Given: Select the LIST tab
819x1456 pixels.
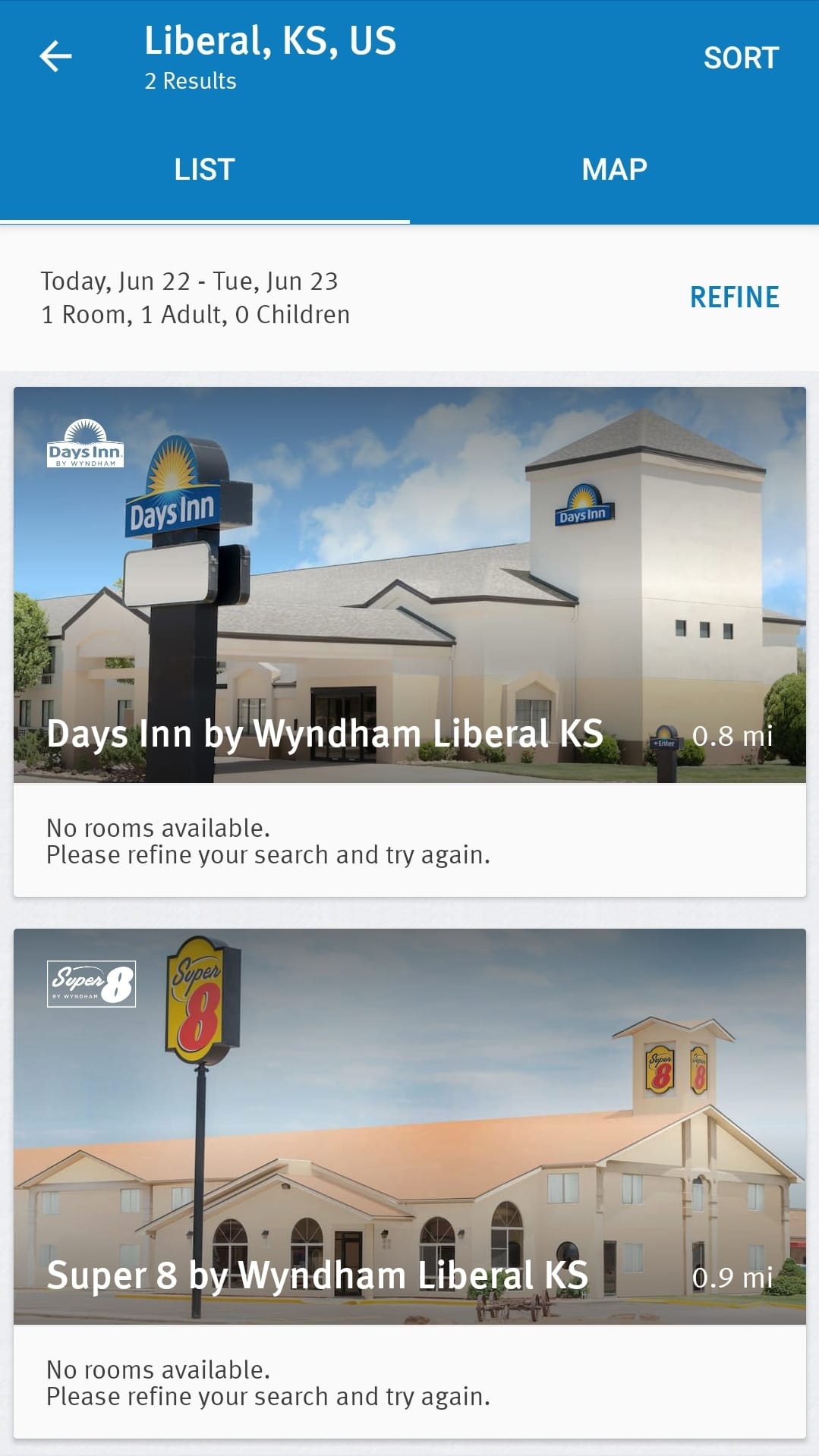Looking at the screenshot, I should (204, 169).
